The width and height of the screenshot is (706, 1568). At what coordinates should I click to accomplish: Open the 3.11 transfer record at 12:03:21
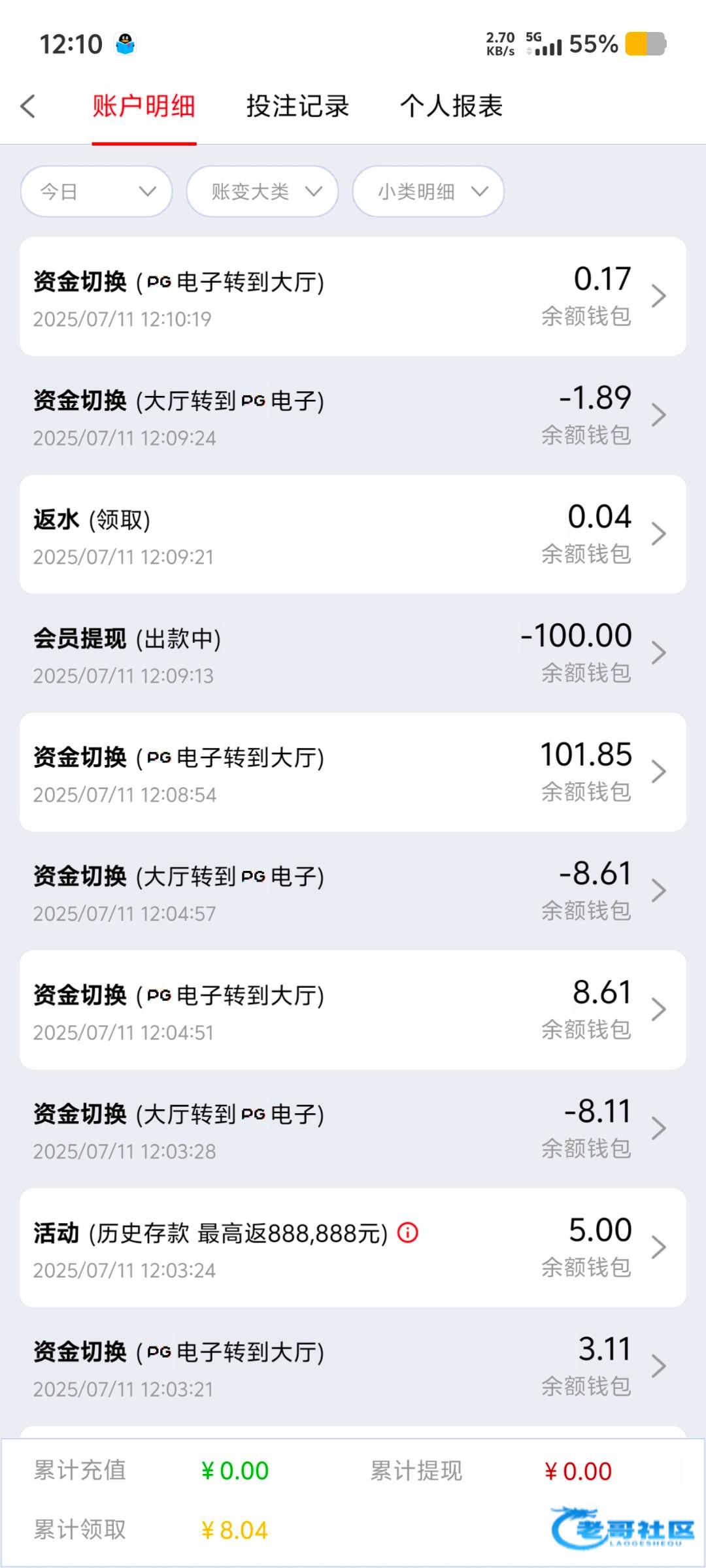tap(353, 1367)
